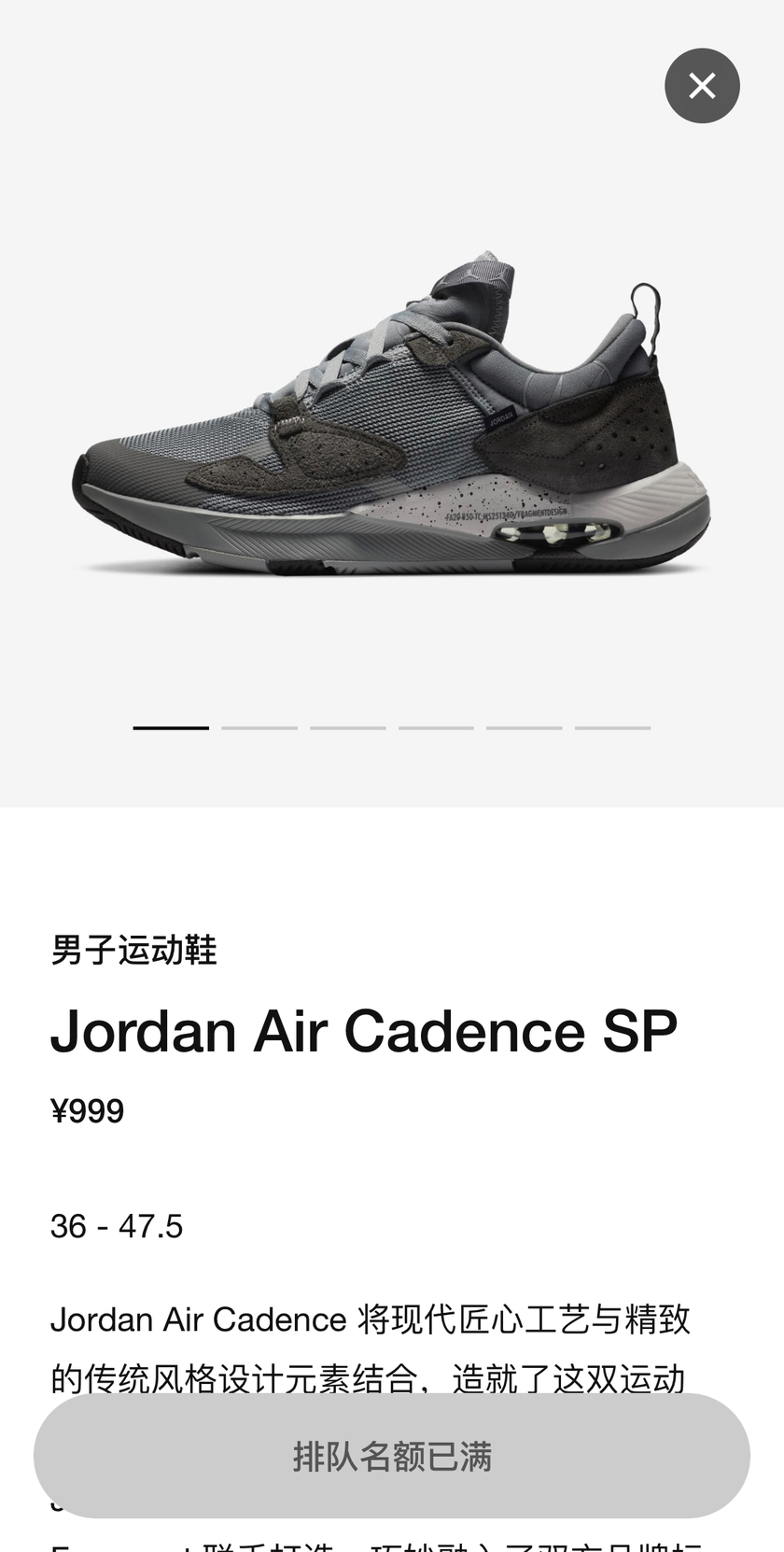Viewport: 784px width, 1552px height.
Task: Select the ¥999 price text
Action: 87,1111
